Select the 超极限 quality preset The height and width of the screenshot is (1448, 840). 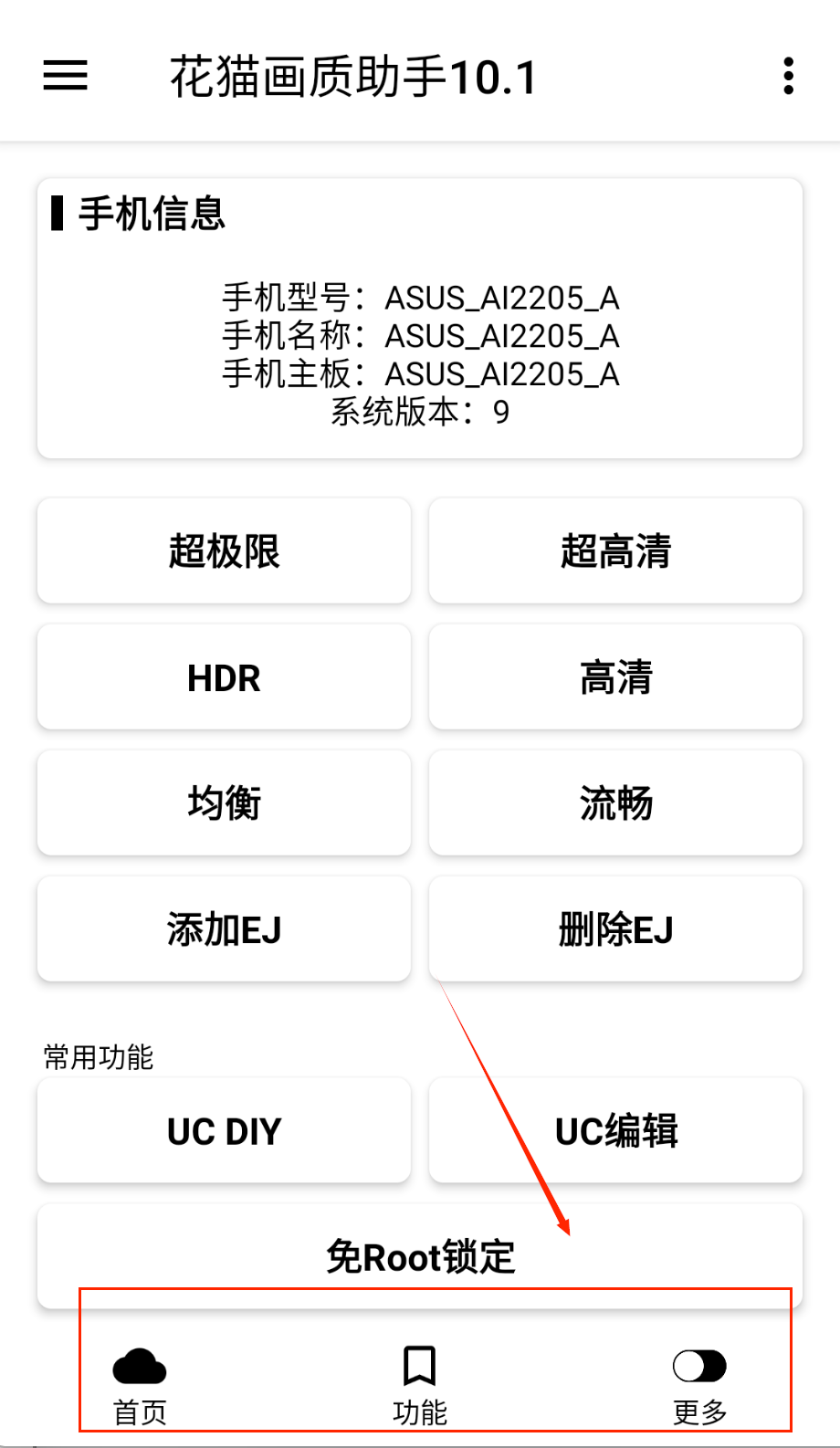(x=224, y=551)
